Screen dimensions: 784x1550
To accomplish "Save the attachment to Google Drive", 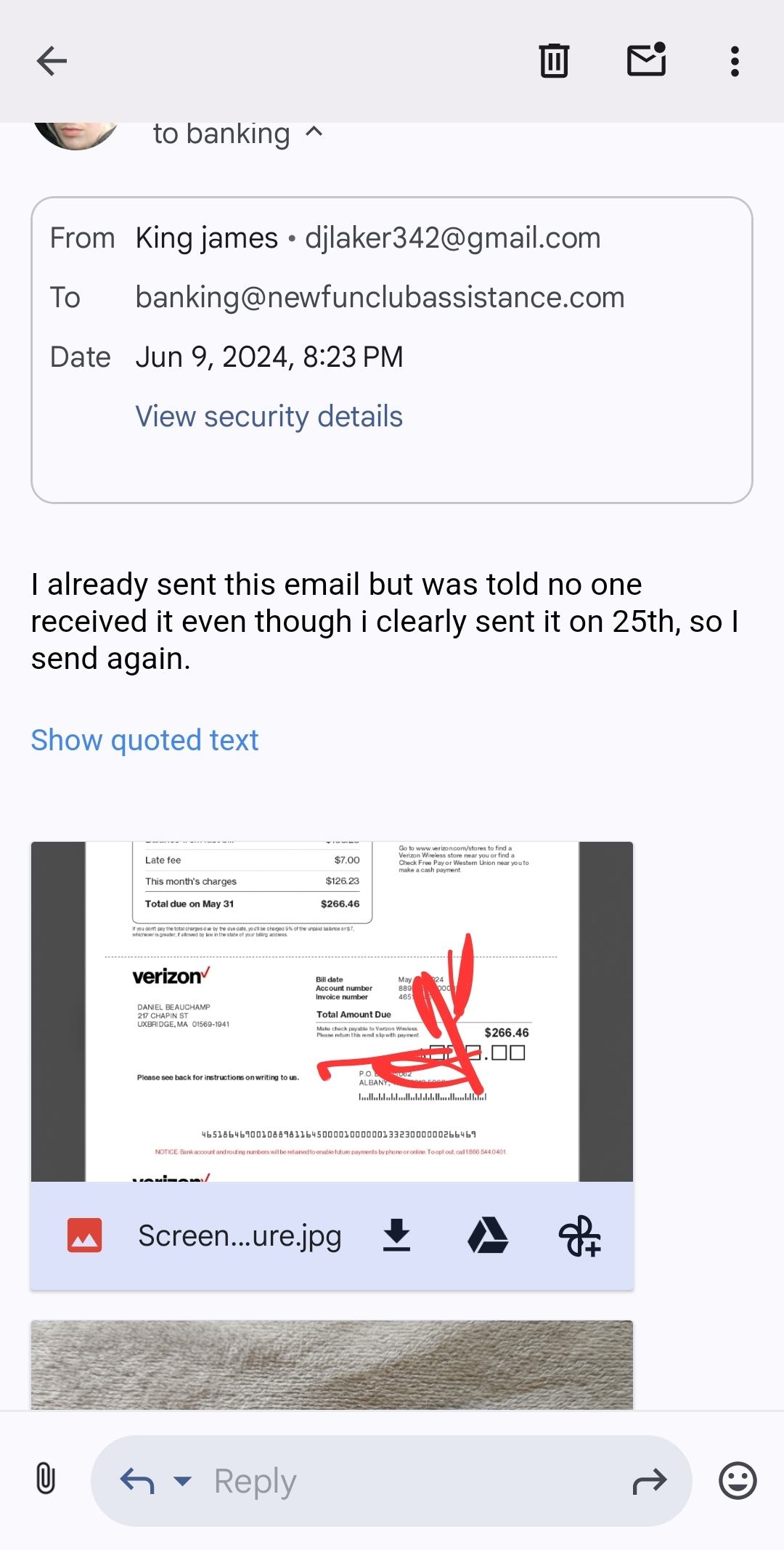I will (488, 1235).
